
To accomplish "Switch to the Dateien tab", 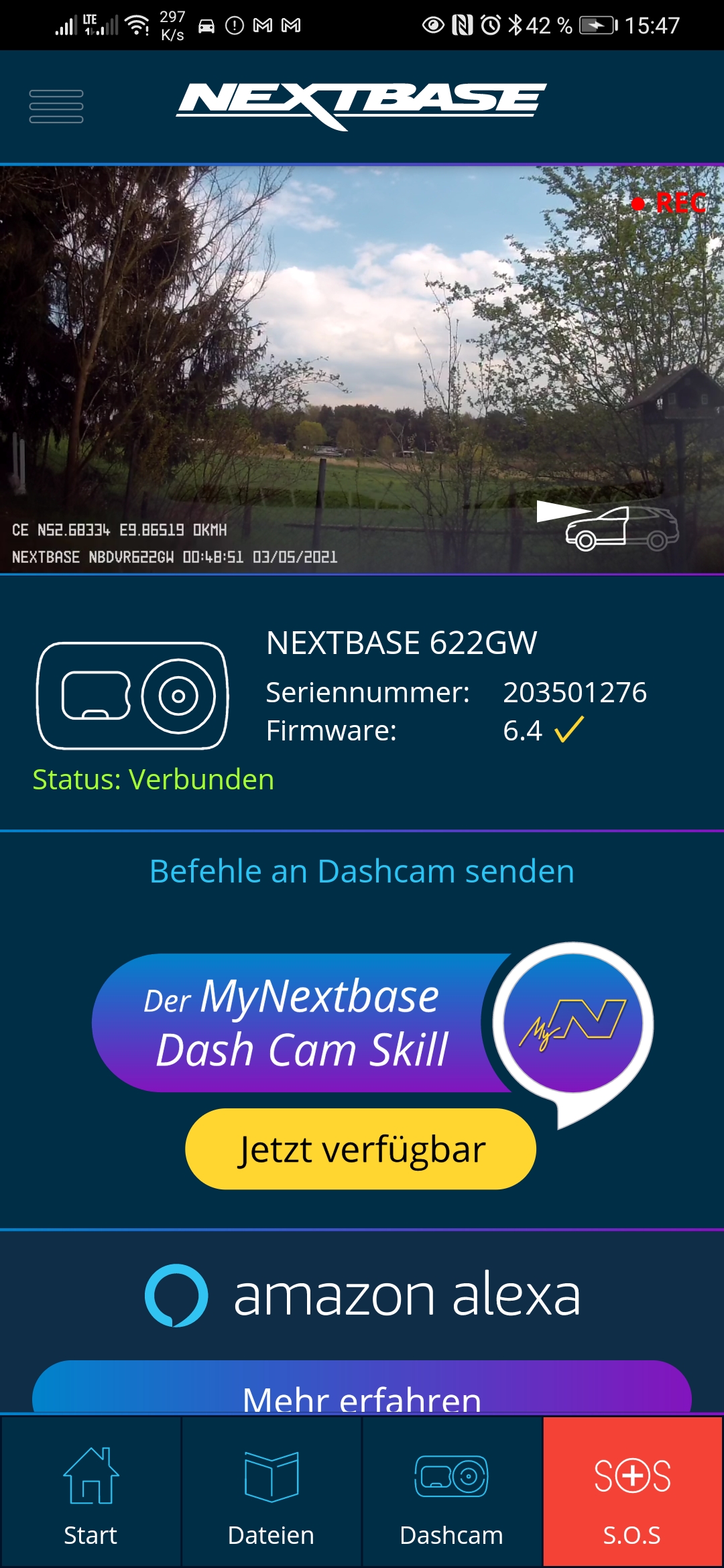I will [271, 1492].
